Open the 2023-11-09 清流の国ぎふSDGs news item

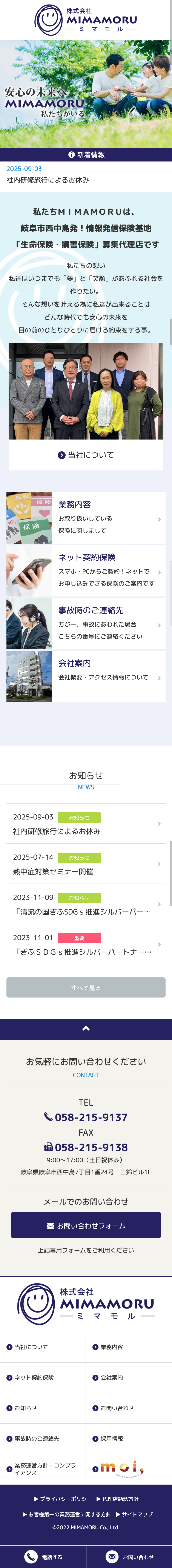[x=86, y=904]
